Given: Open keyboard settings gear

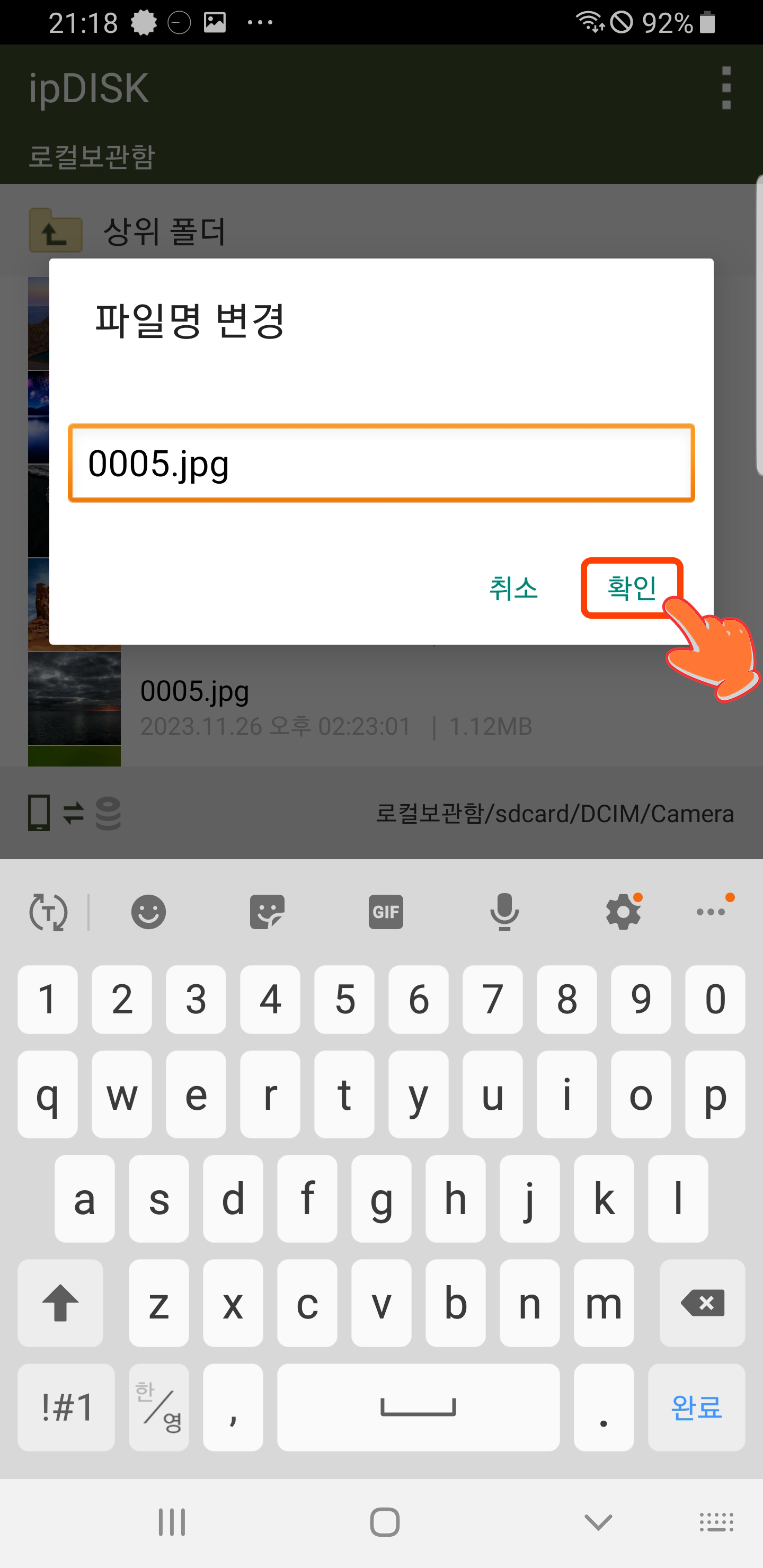Looking at the screenshot, I should [x=623, y=912].
